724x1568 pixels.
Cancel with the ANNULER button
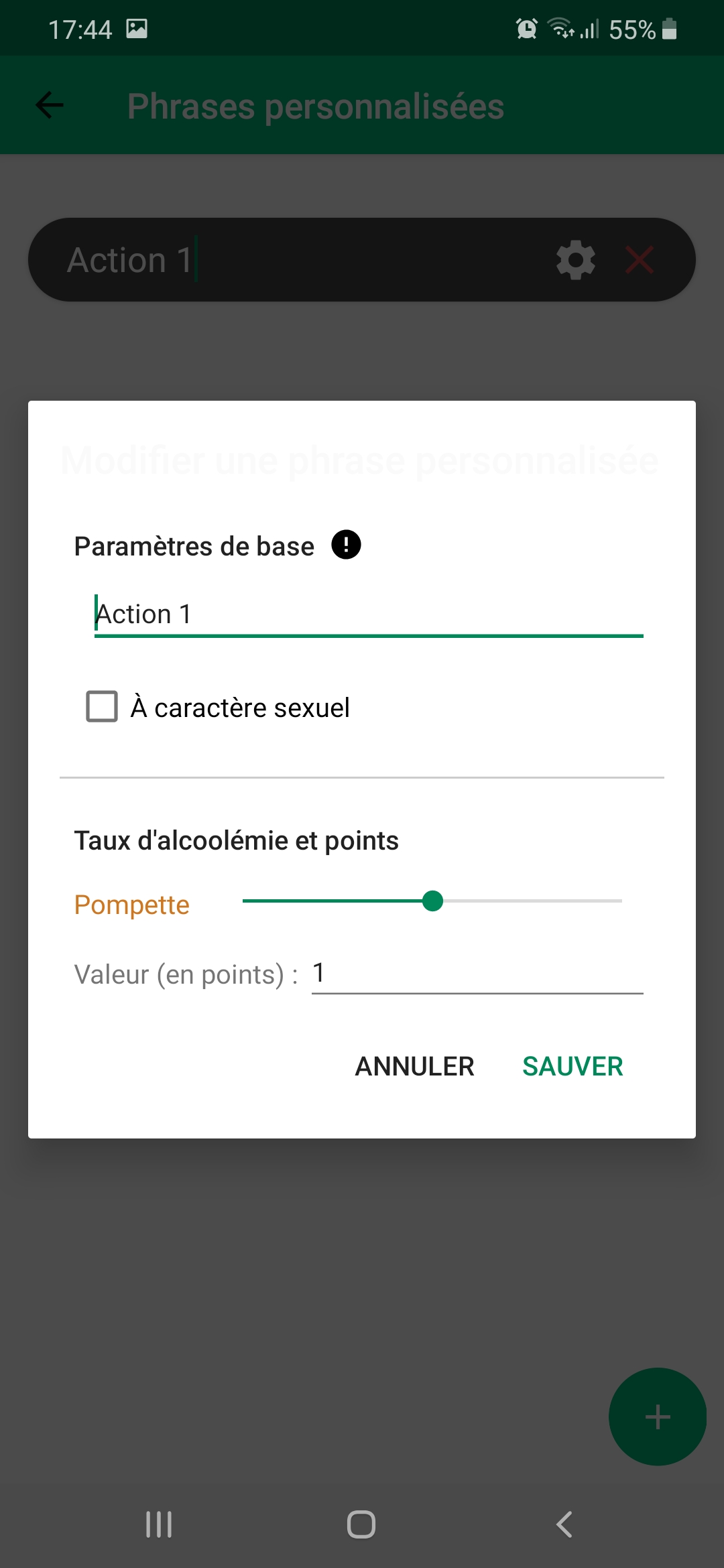click(415, 1066)
